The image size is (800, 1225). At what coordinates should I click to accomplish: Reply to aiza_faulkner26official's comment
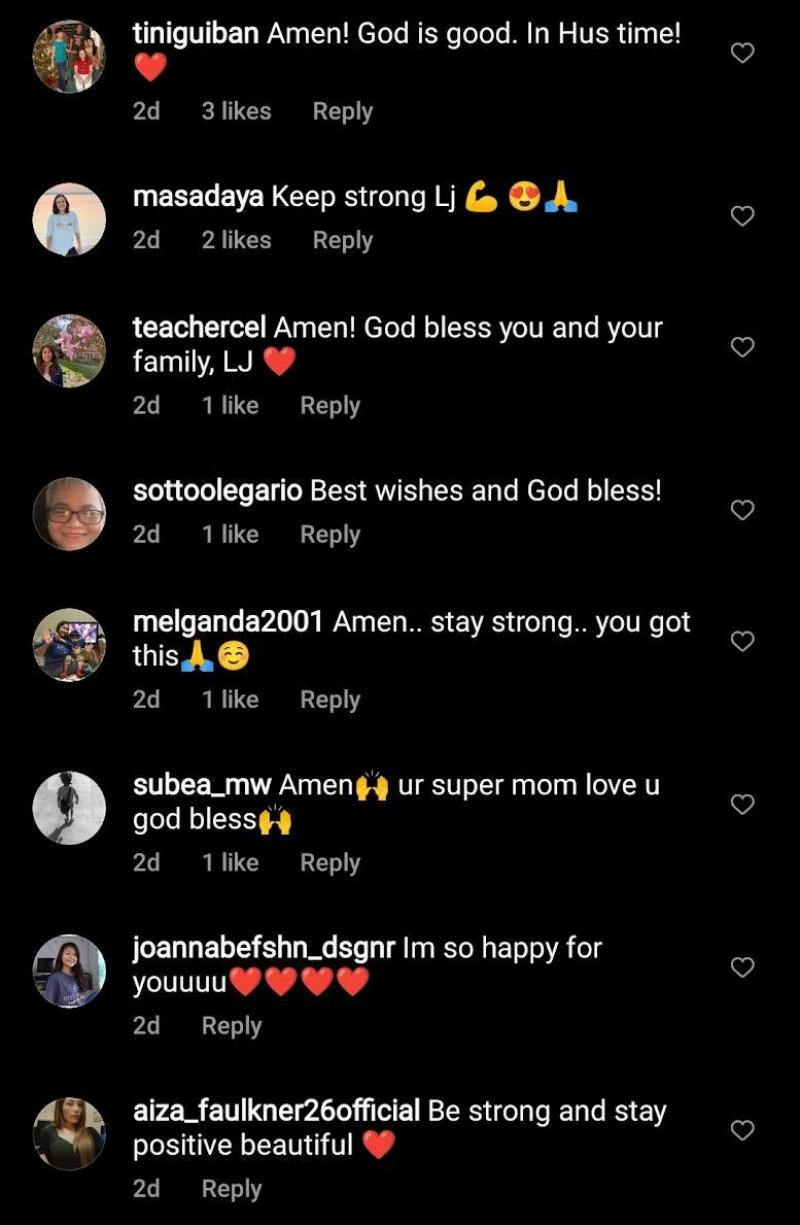232,1189
